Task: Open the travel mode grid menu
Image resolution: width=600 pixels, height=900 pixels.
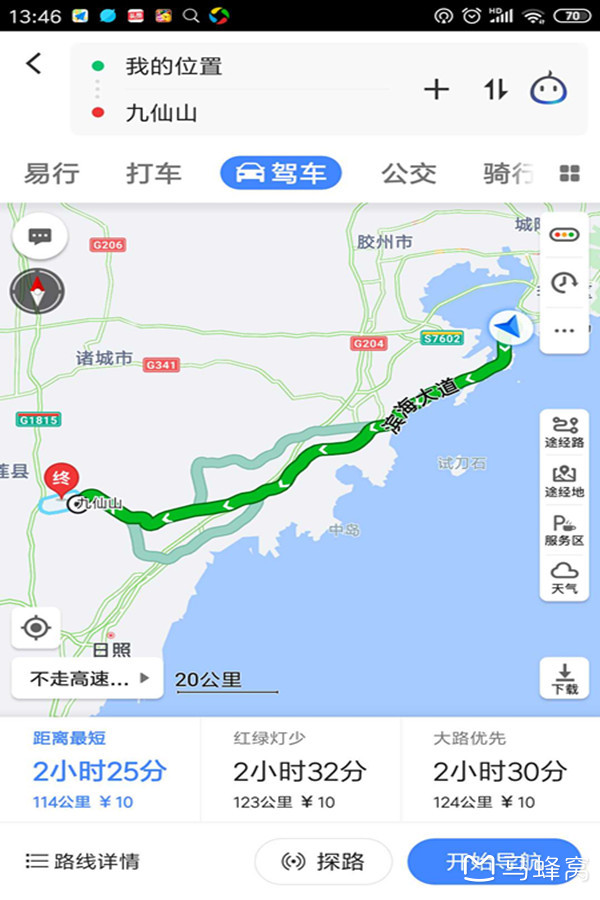Action: click(x=570, y=173)
